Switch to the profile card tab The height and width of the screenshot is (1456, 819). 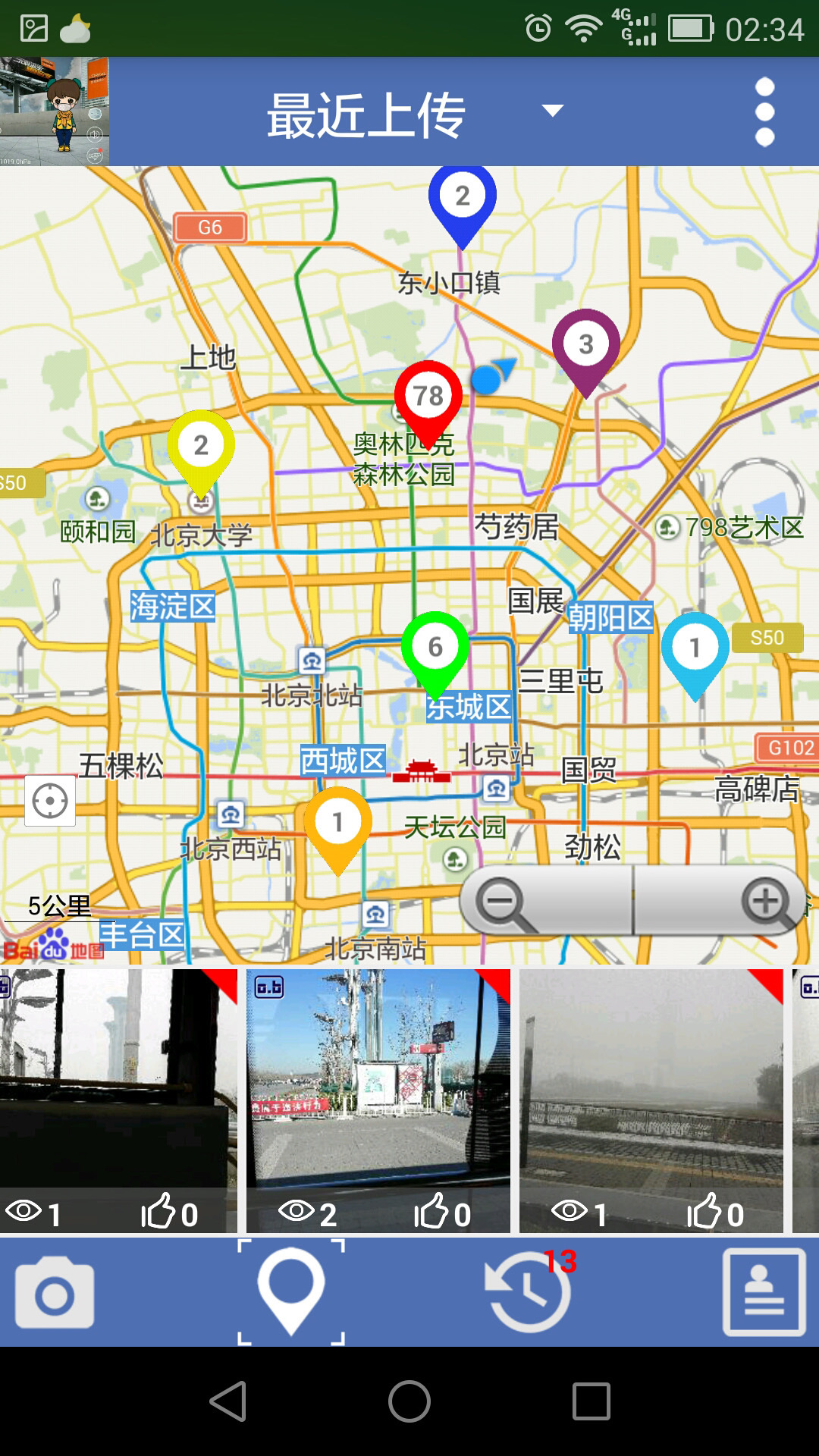pyautogui.click(x=764, y=1292)
